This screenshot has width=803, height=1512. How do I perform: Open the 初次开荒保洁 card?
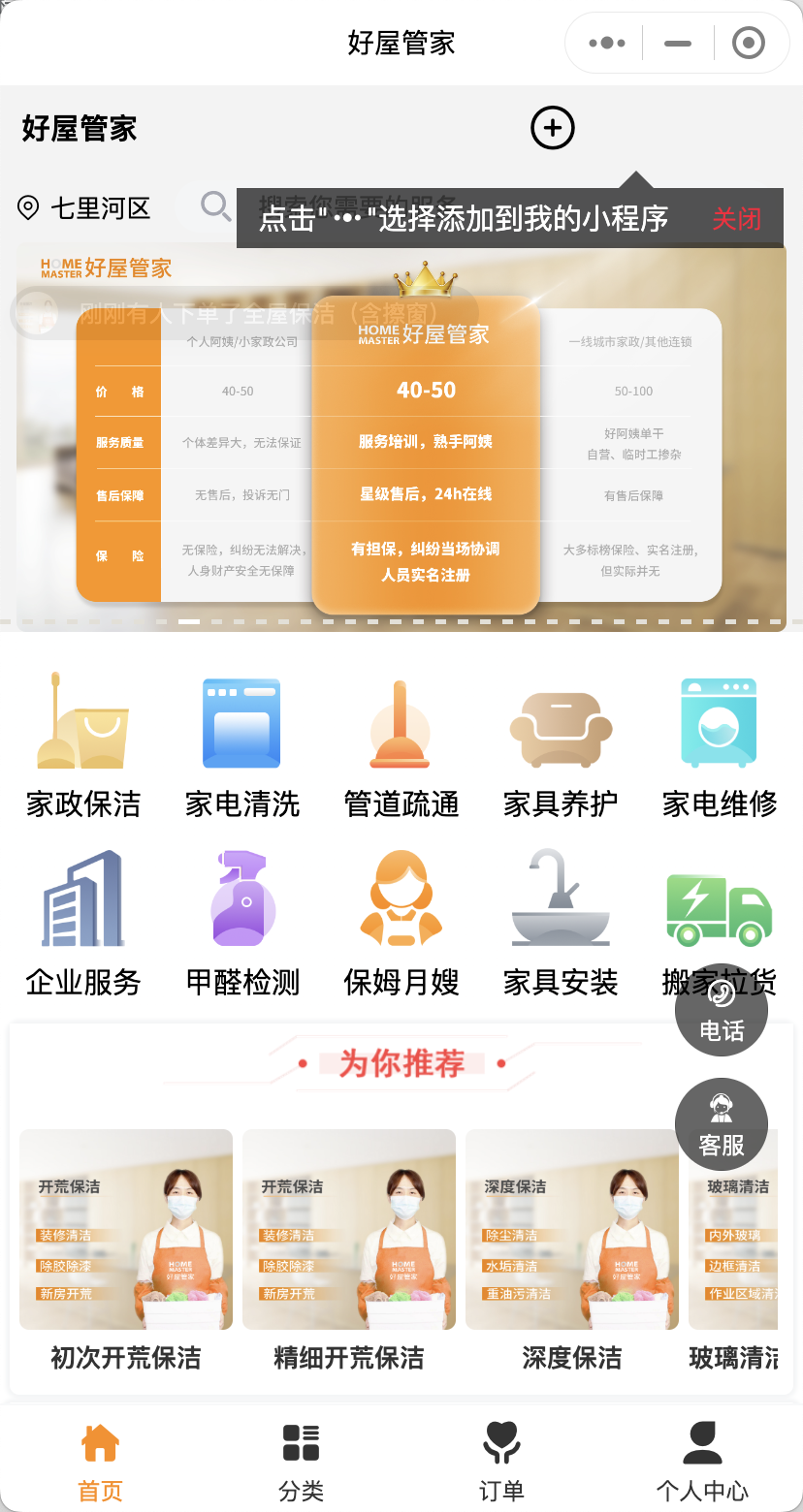point(126,1251)
